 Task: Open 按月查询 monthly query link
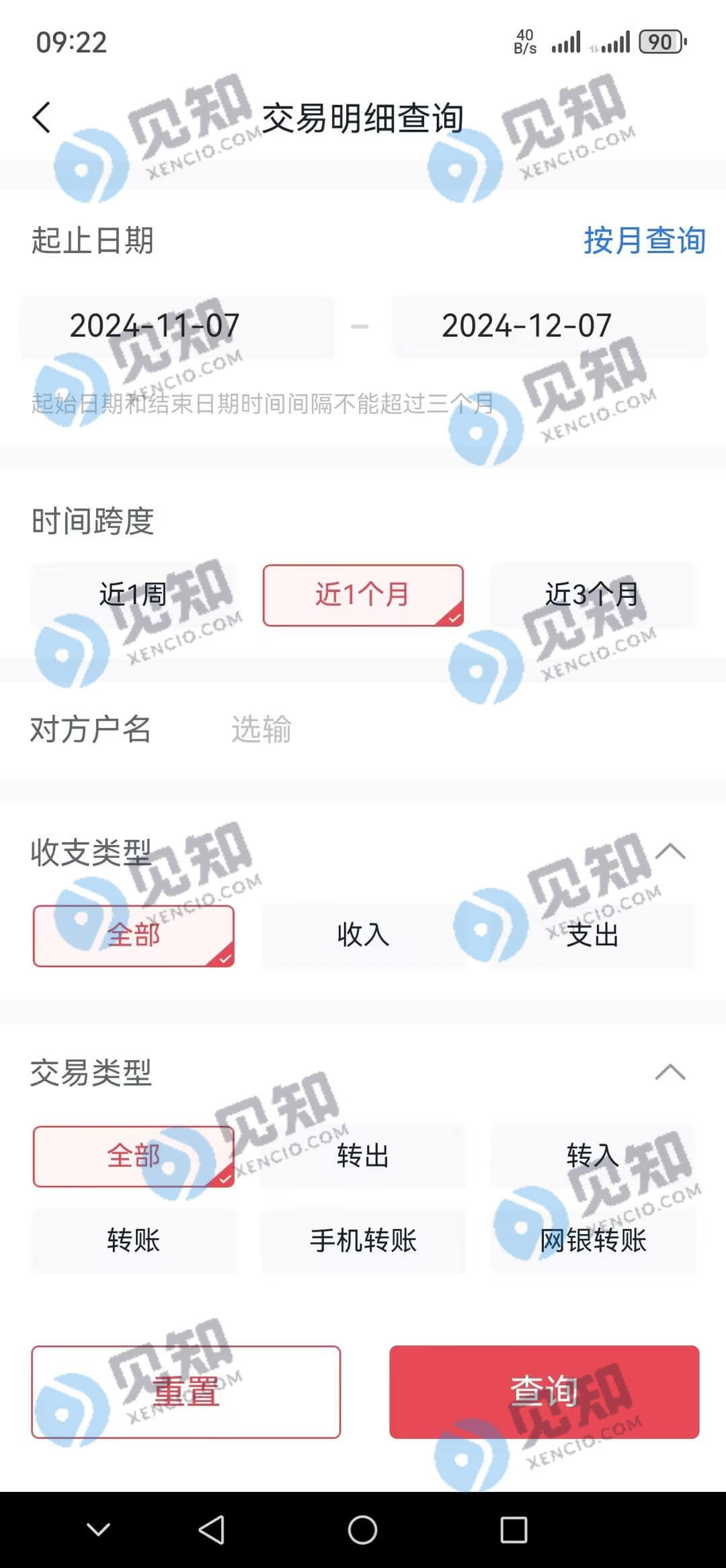[644, 240]
